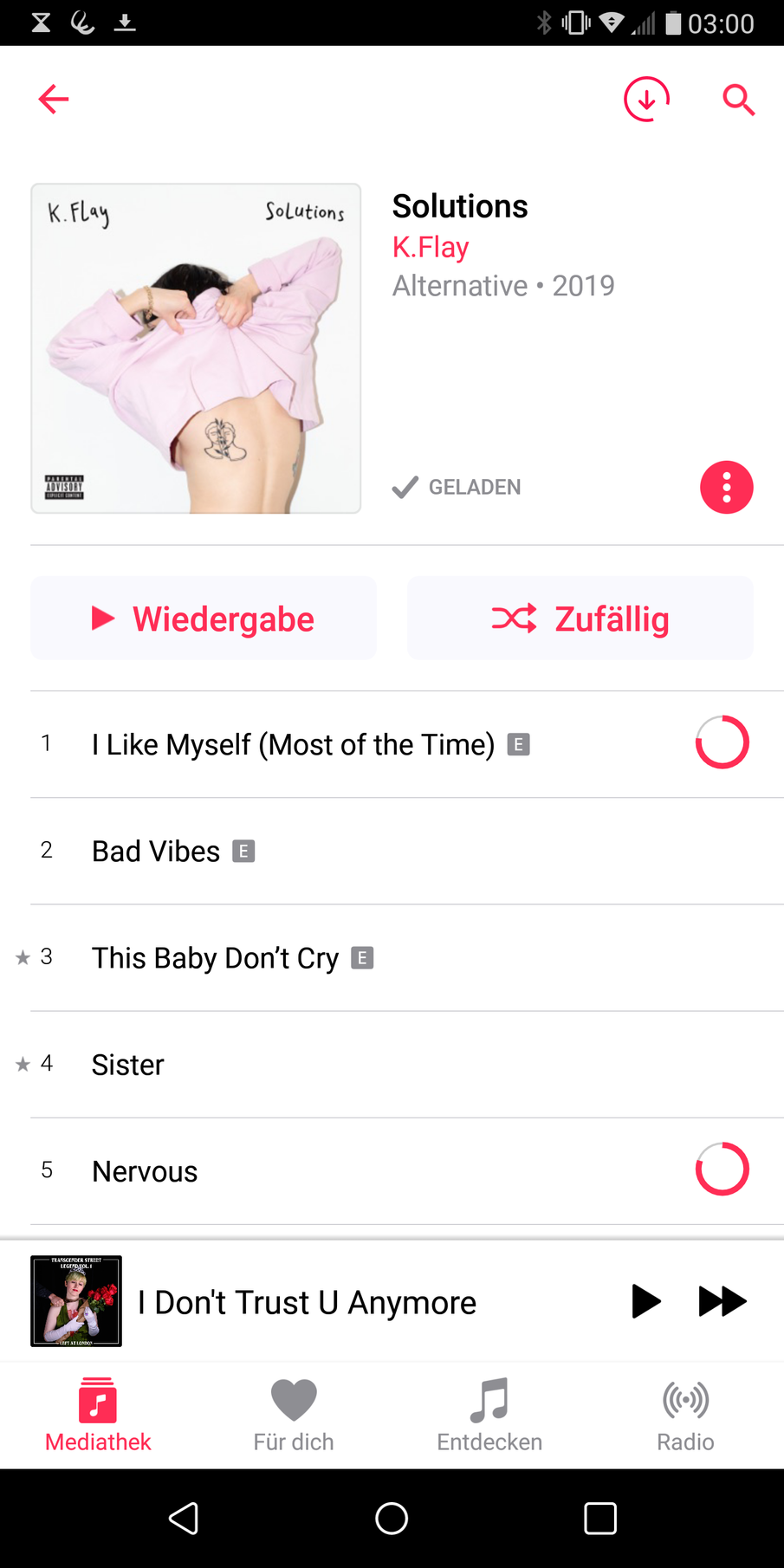Switch to the Radio tab
The width and height of the screenshot is (784, 1568).
click(685, 1415)
